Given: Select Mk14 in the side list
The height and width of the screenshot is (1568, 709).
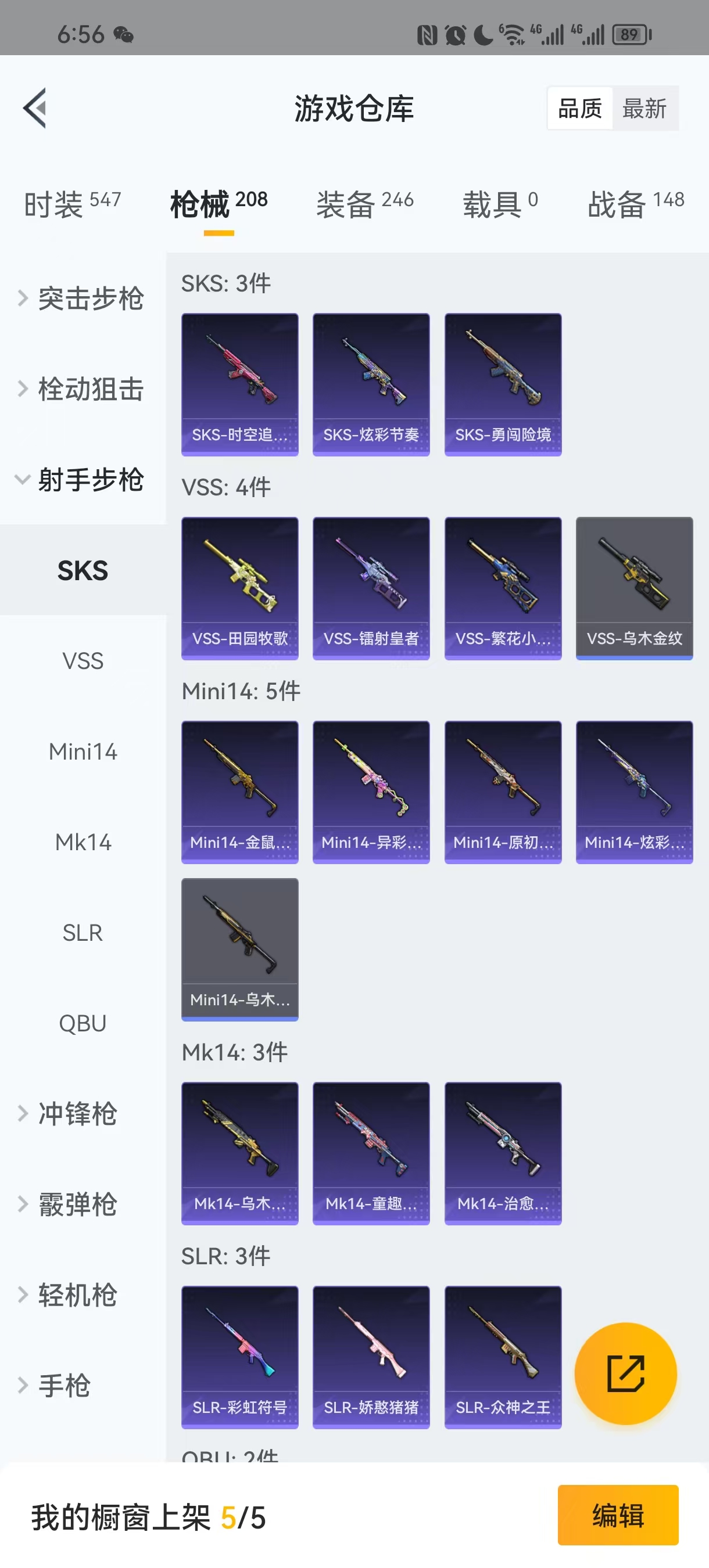Looking at the screenshot, I should click(83, 843).
